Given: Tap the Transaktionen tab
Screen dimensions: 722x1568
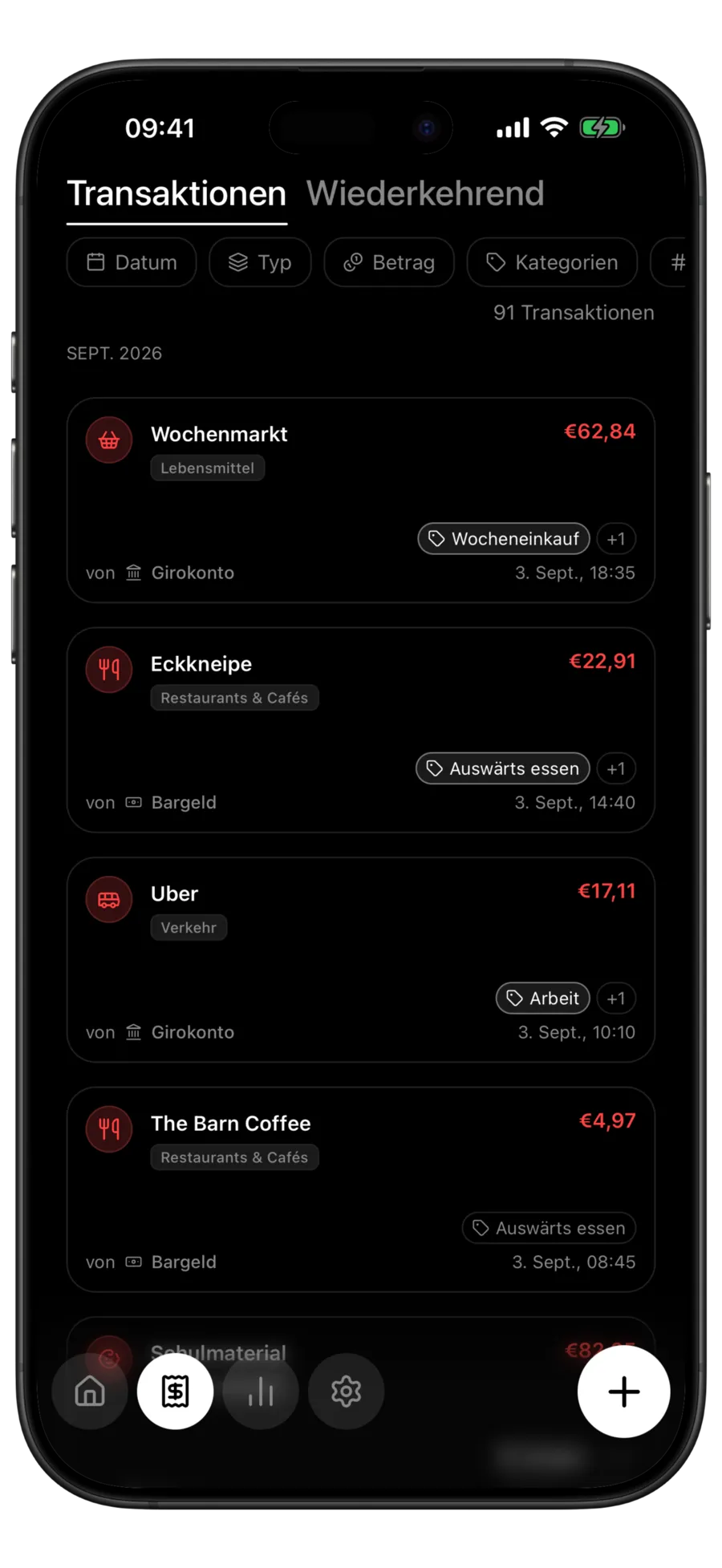Looking at the screenshot, I should click(176, 193).
